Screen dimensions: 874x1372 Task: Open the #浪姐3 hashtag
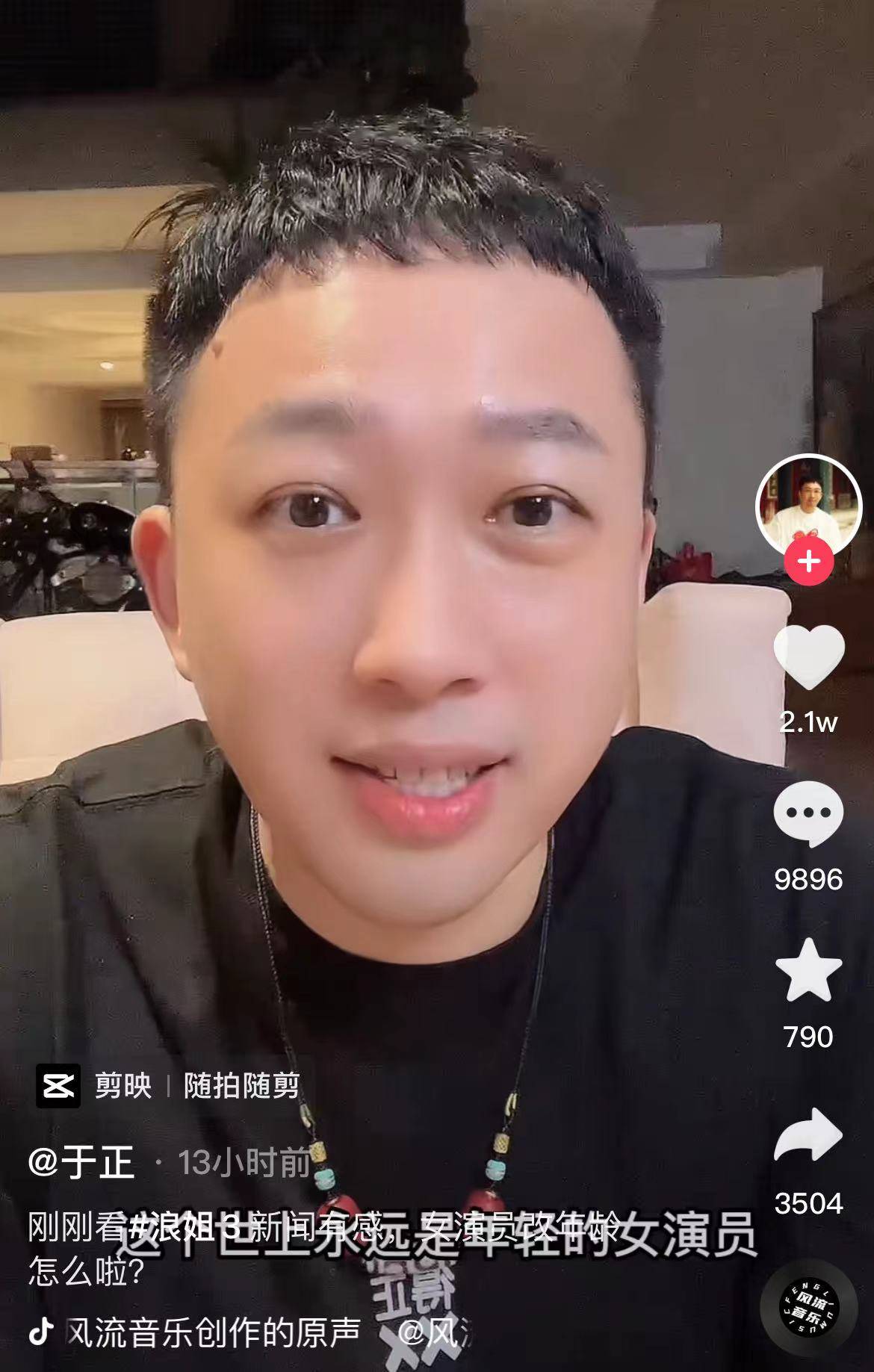pos(183,1227)
